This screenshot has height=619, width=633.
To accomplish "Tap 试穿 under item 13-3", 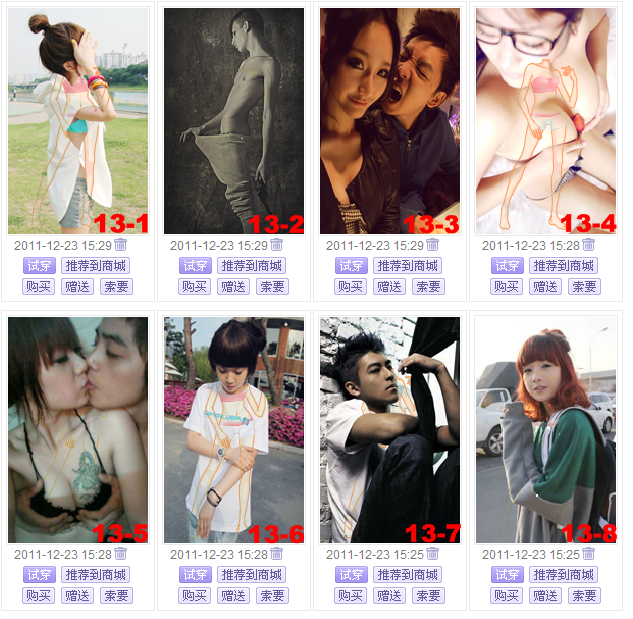I will click(351, 266).
